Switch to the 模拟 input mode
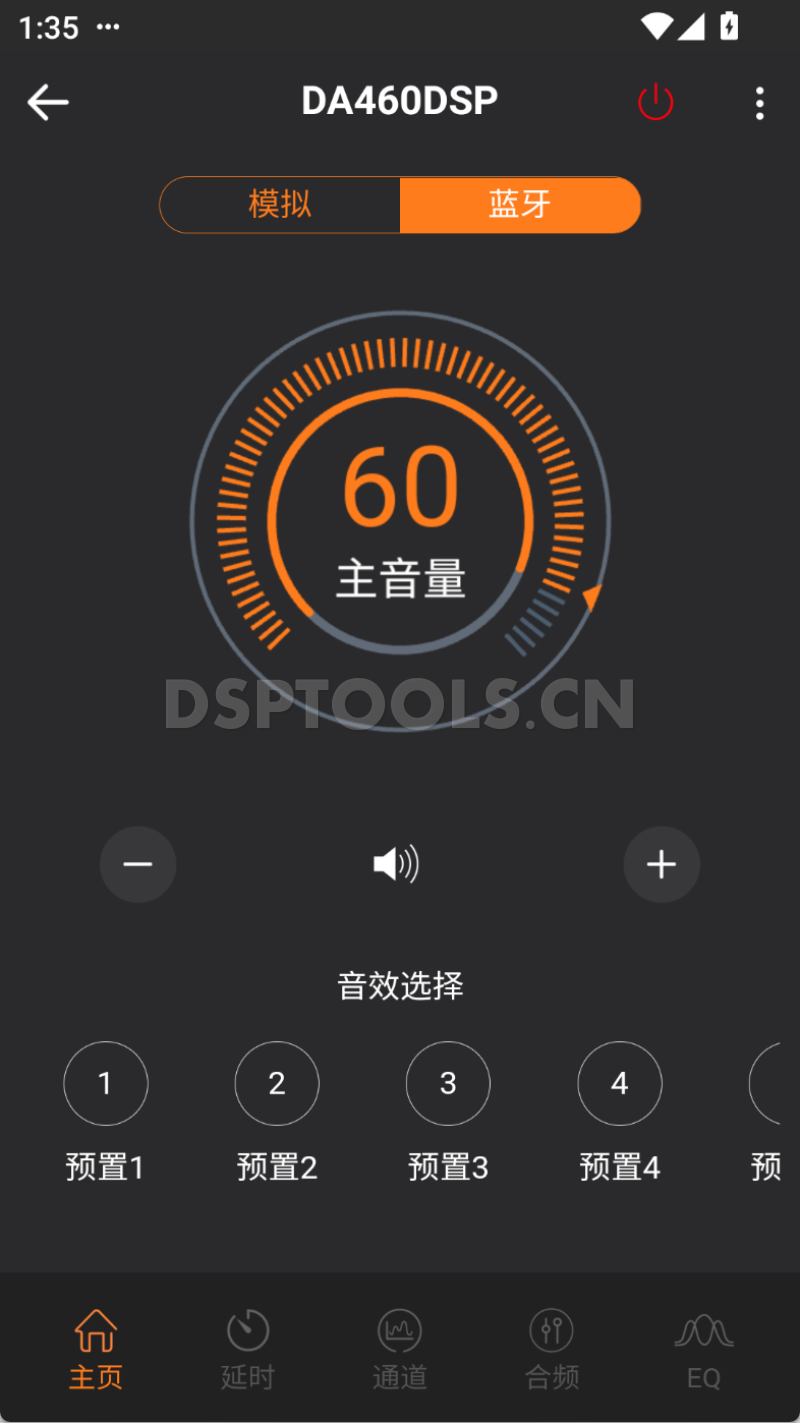 click(280, 204)
